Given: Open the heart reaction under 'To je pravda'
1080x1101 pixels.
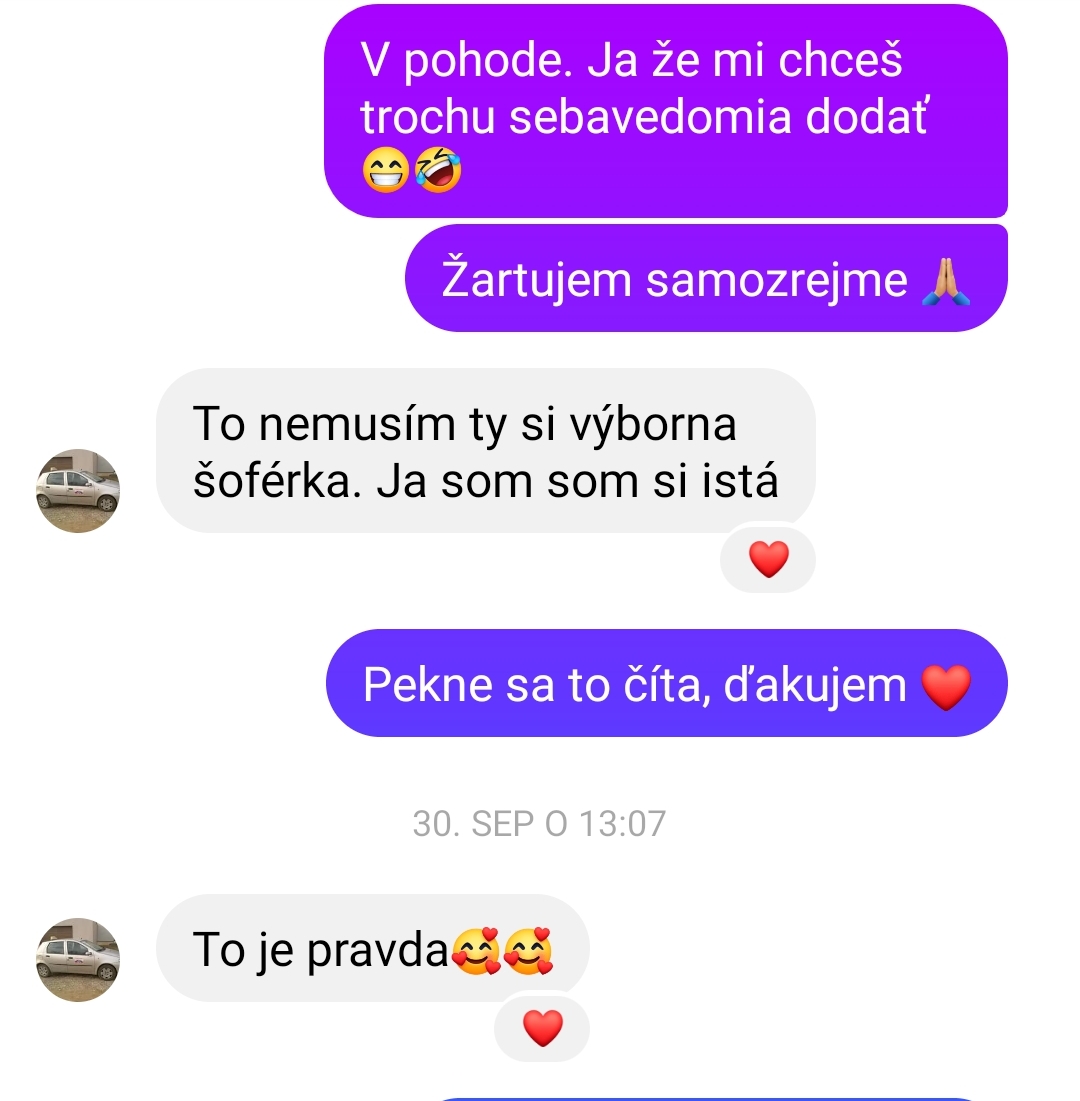Looking at the screenshot, I should 542,1028.
